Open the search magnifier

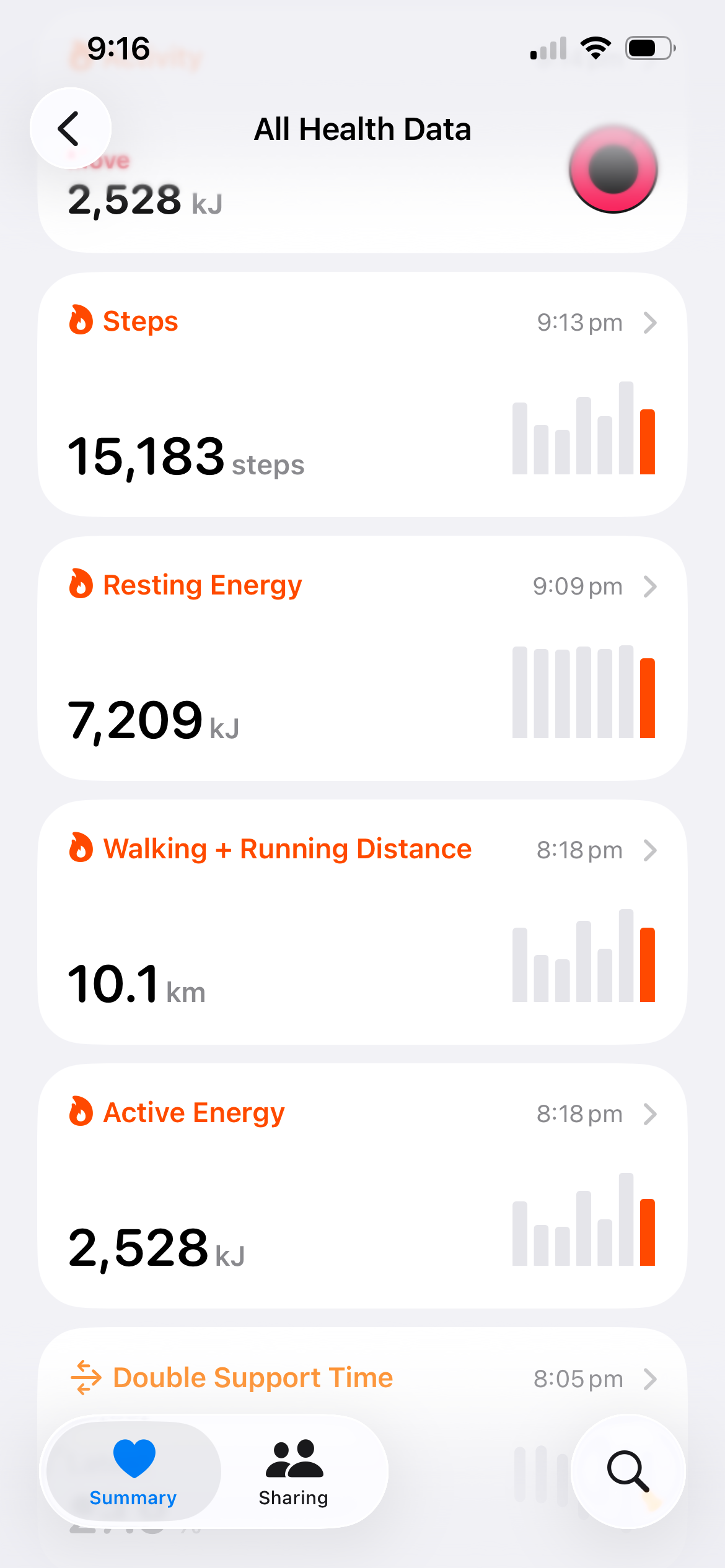click(x=627, y=1470)
